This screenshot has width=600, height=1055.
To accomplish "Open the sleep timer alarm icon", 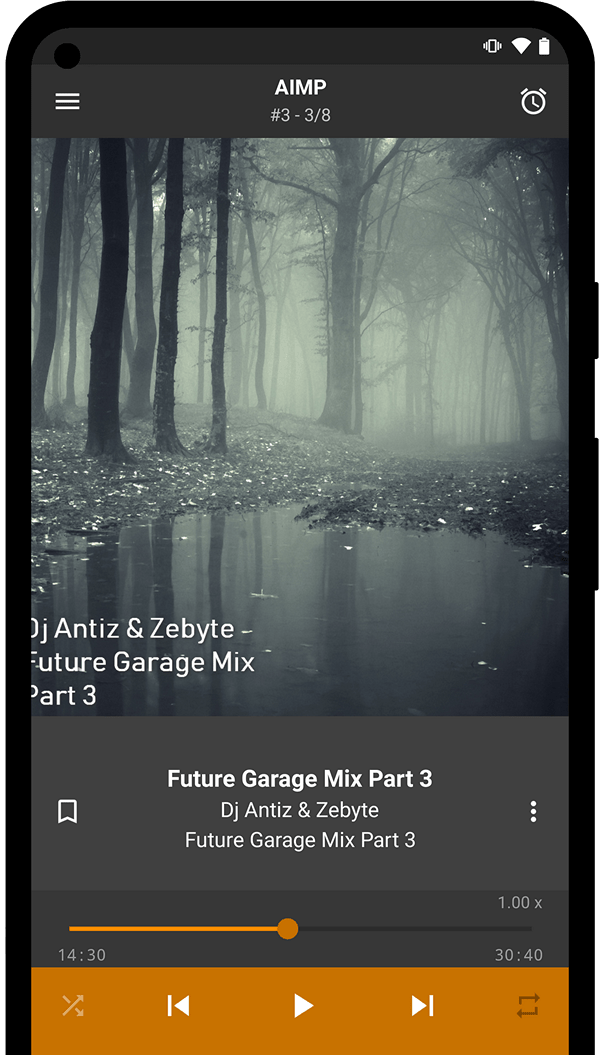I will pos(533,101).
